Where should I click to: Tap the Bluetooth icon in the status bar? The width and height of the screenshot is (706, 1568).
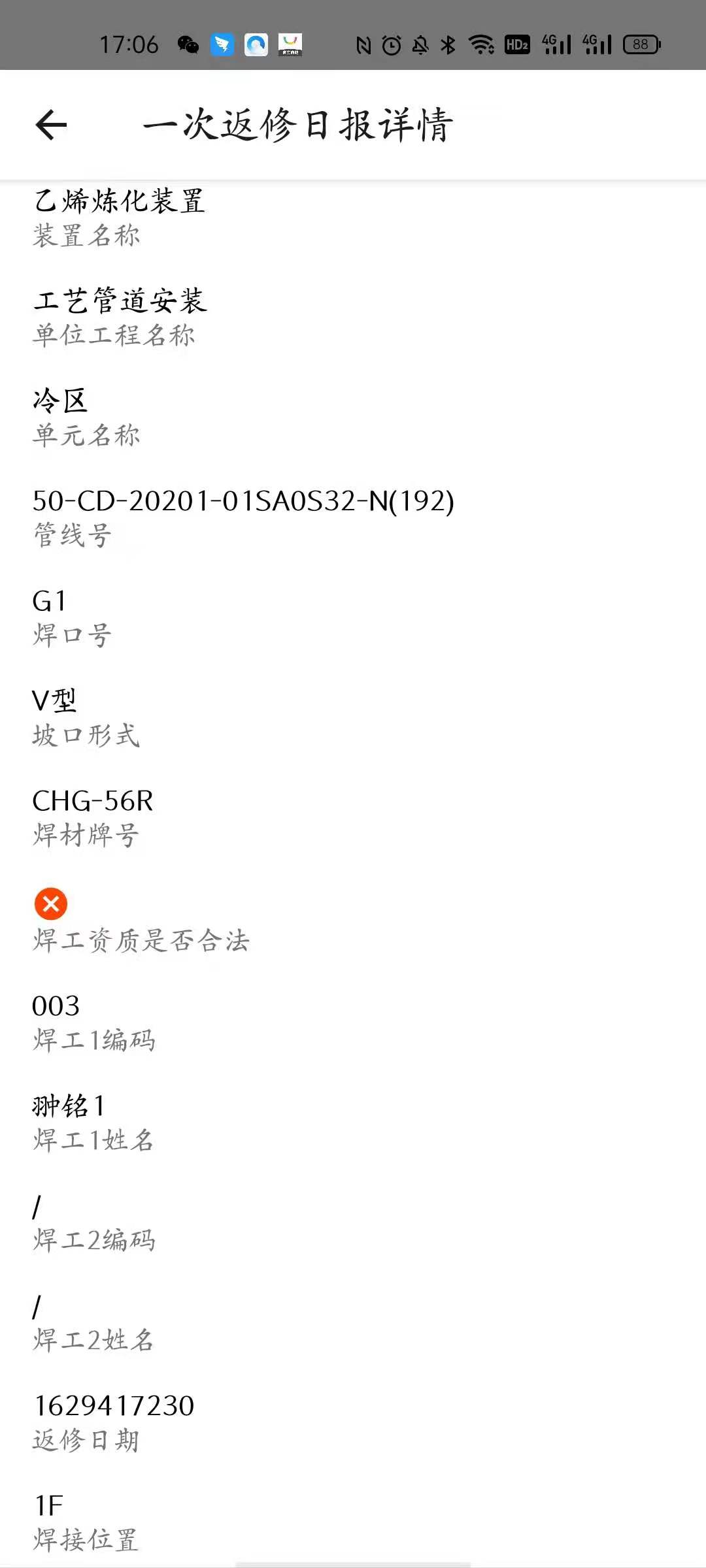click(447, 44)
